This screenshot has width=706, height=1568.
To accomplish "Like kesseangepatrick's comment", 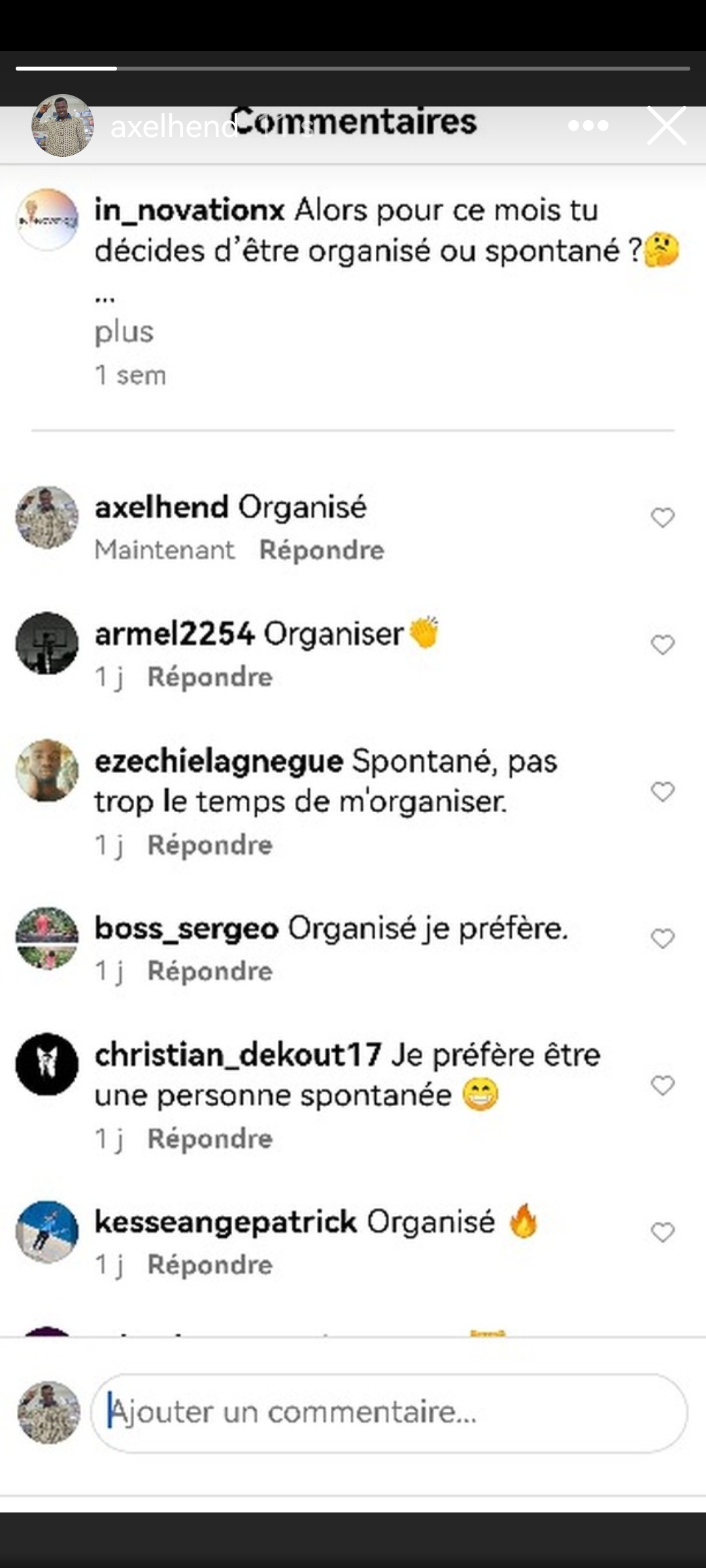I will tap(662, 1233).
